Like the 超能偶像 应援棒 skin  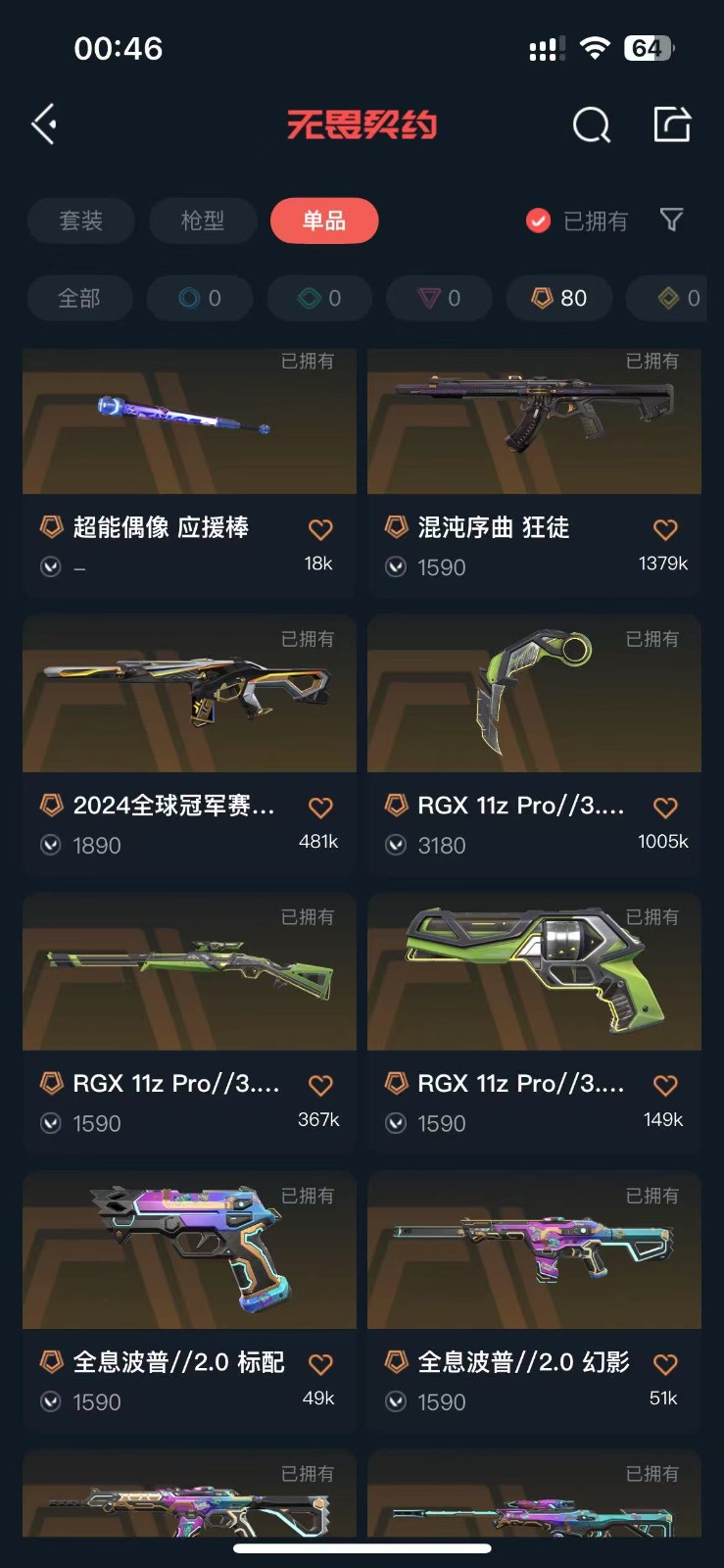[320, 530]
